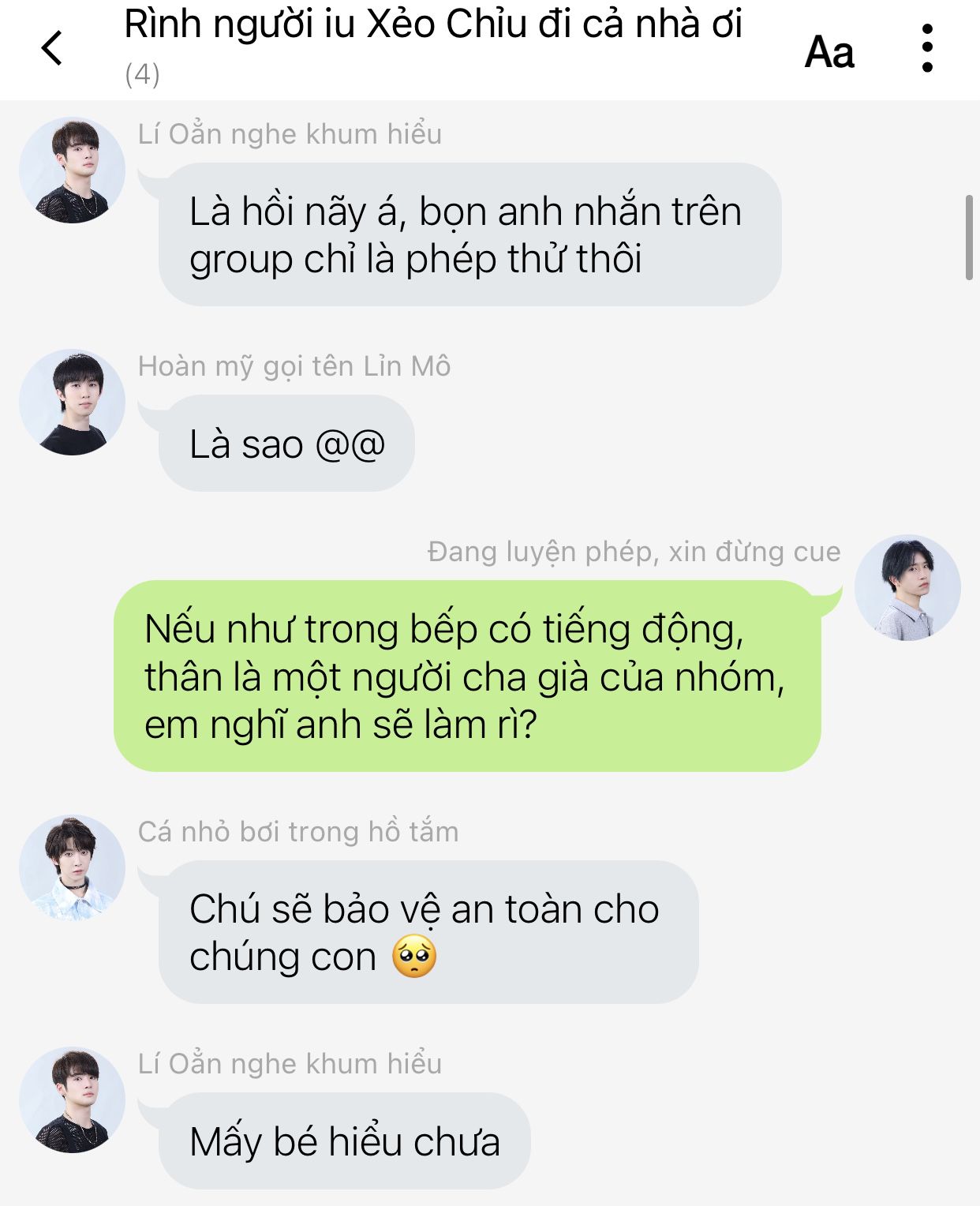980x1206 pixels.
Task: Open the three-dot overflow menu
Action: (927, 48)
